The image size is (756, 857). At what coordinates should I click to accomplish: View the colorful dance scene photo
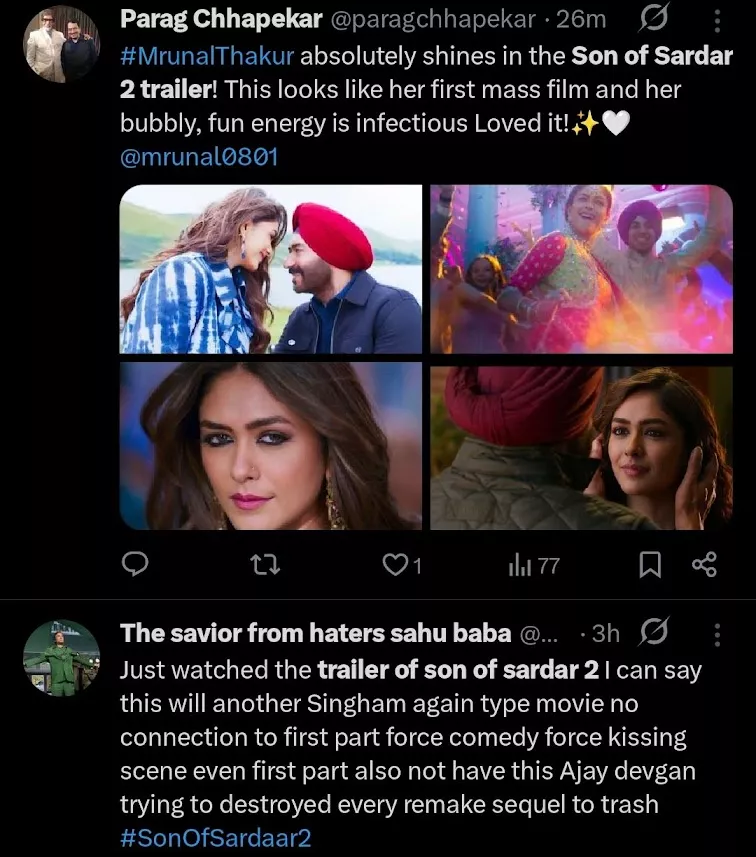click(x=581, y=269)
